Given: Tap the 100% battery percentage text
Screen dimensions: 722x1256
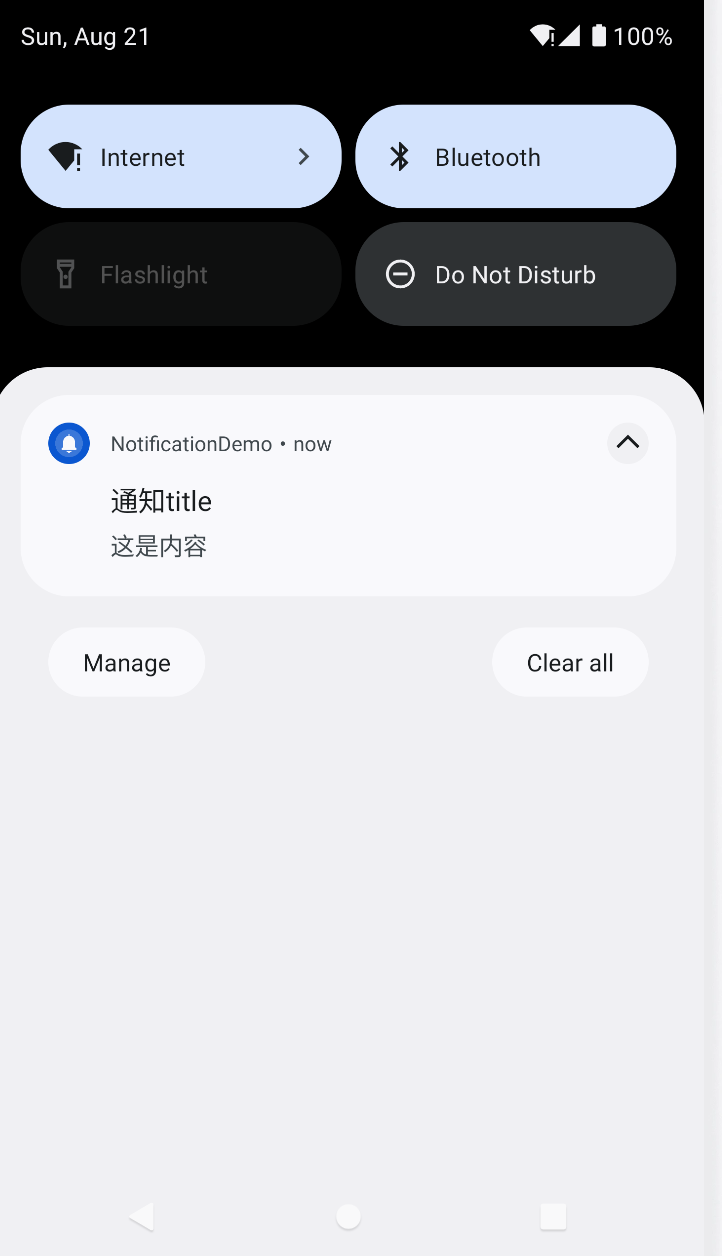Looking at the screenshot, I should 644,35.
